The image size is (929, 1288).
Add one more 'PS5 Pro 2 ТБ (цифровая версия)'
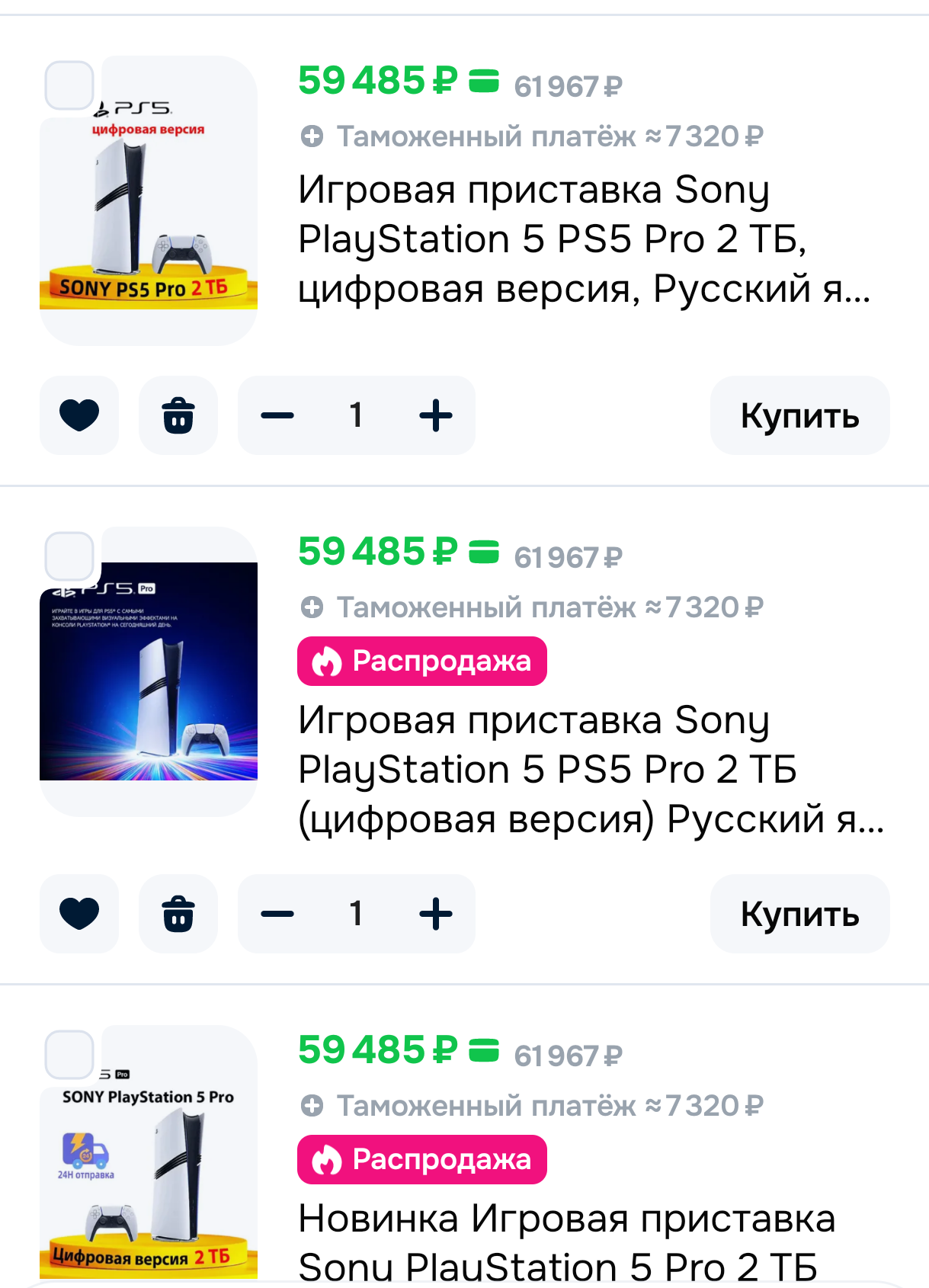pyautogui.click(x=436, y=914)
